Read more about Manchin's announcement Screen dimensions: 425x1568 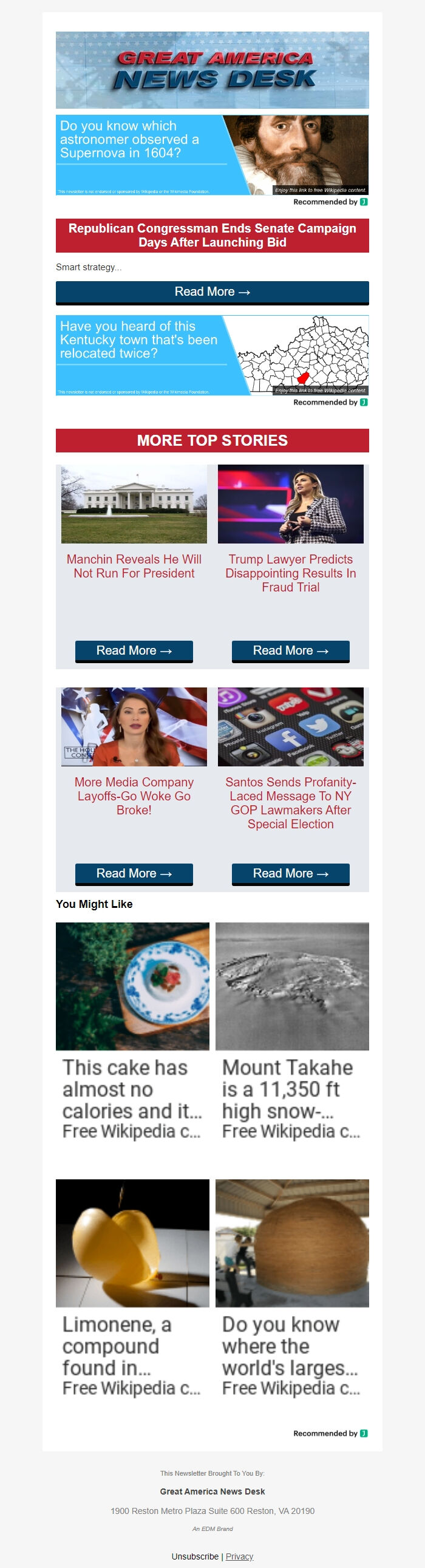pyautogui.click(x=134, y=650)
